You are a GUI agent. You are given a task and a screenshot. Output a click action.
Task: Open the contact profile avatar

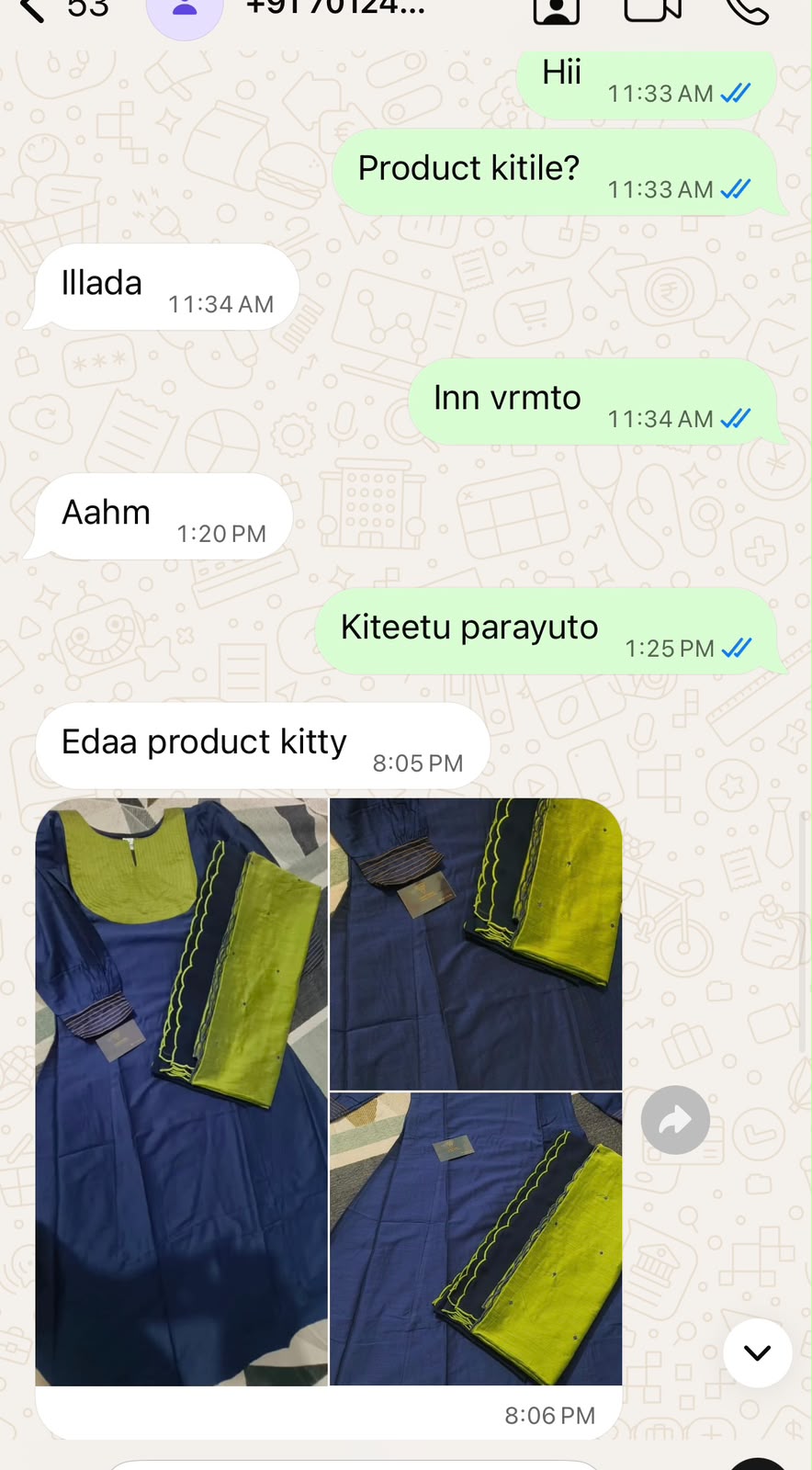(x=185, y=13)
